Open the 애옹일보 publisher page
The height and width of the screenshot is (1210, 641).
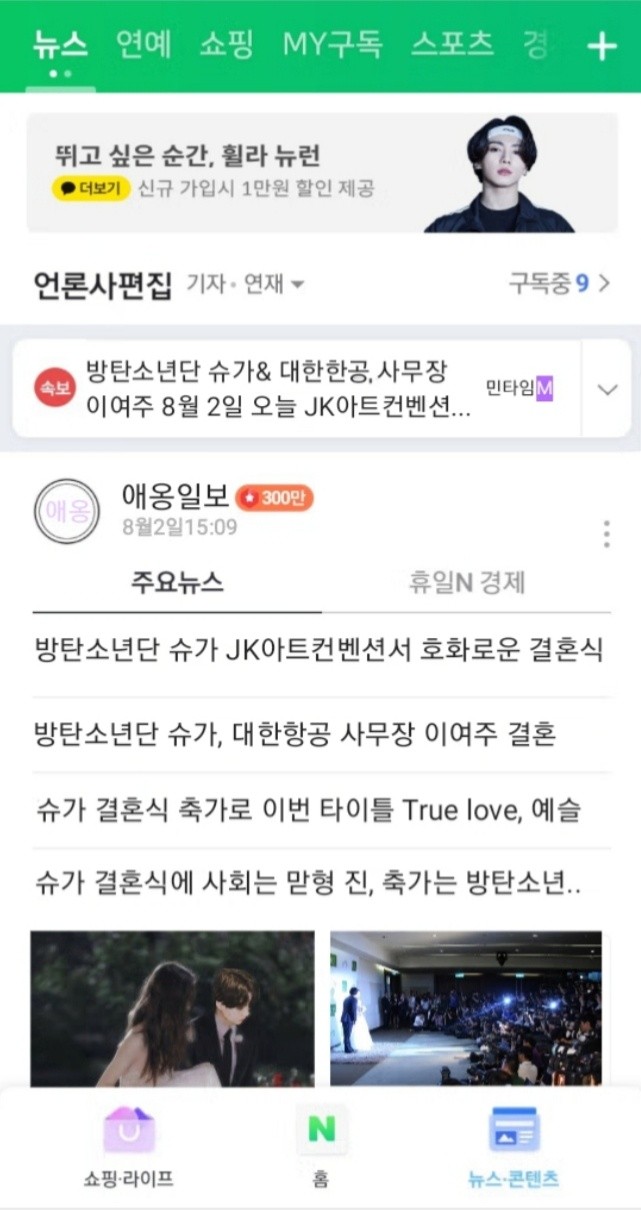click(x=174, y=496)
